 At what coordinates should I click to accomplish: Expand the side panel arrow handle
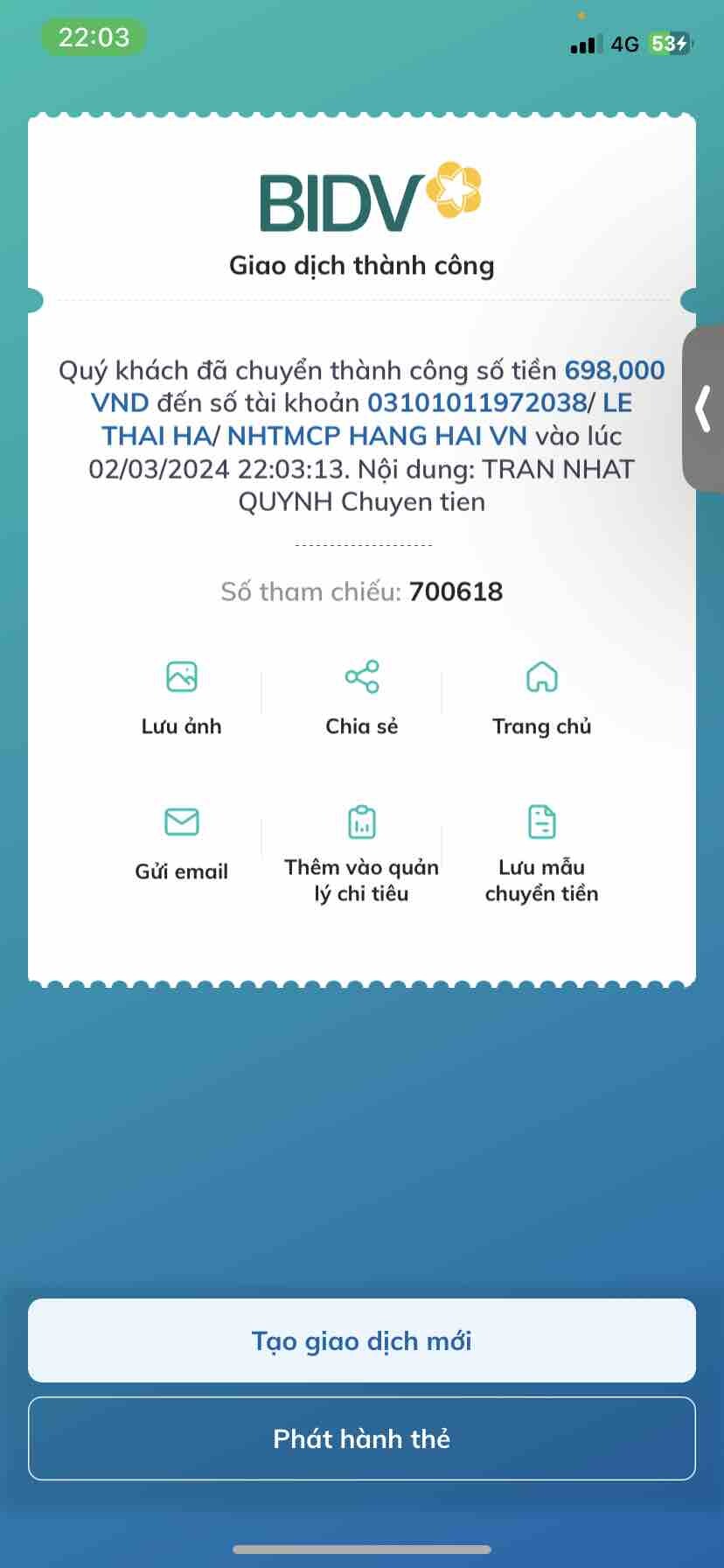click(x=703, y=409)
